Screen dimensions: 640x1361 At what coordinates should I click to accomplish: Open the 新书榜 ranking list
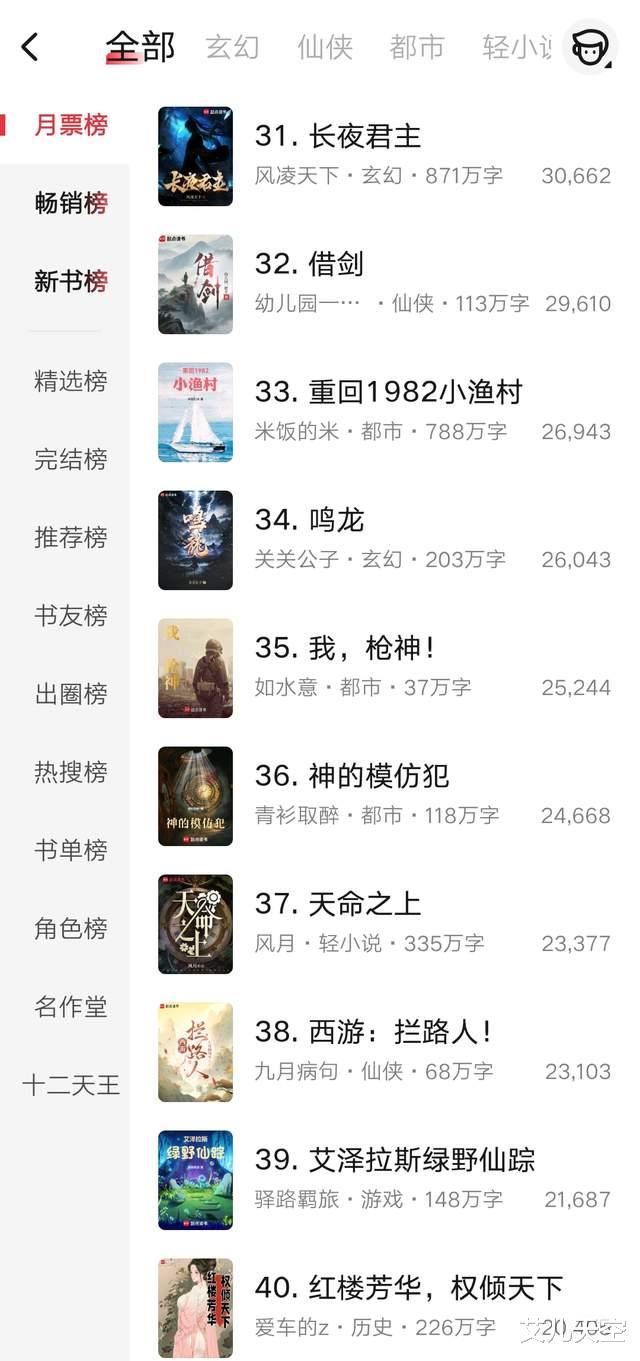click(71, 281)
